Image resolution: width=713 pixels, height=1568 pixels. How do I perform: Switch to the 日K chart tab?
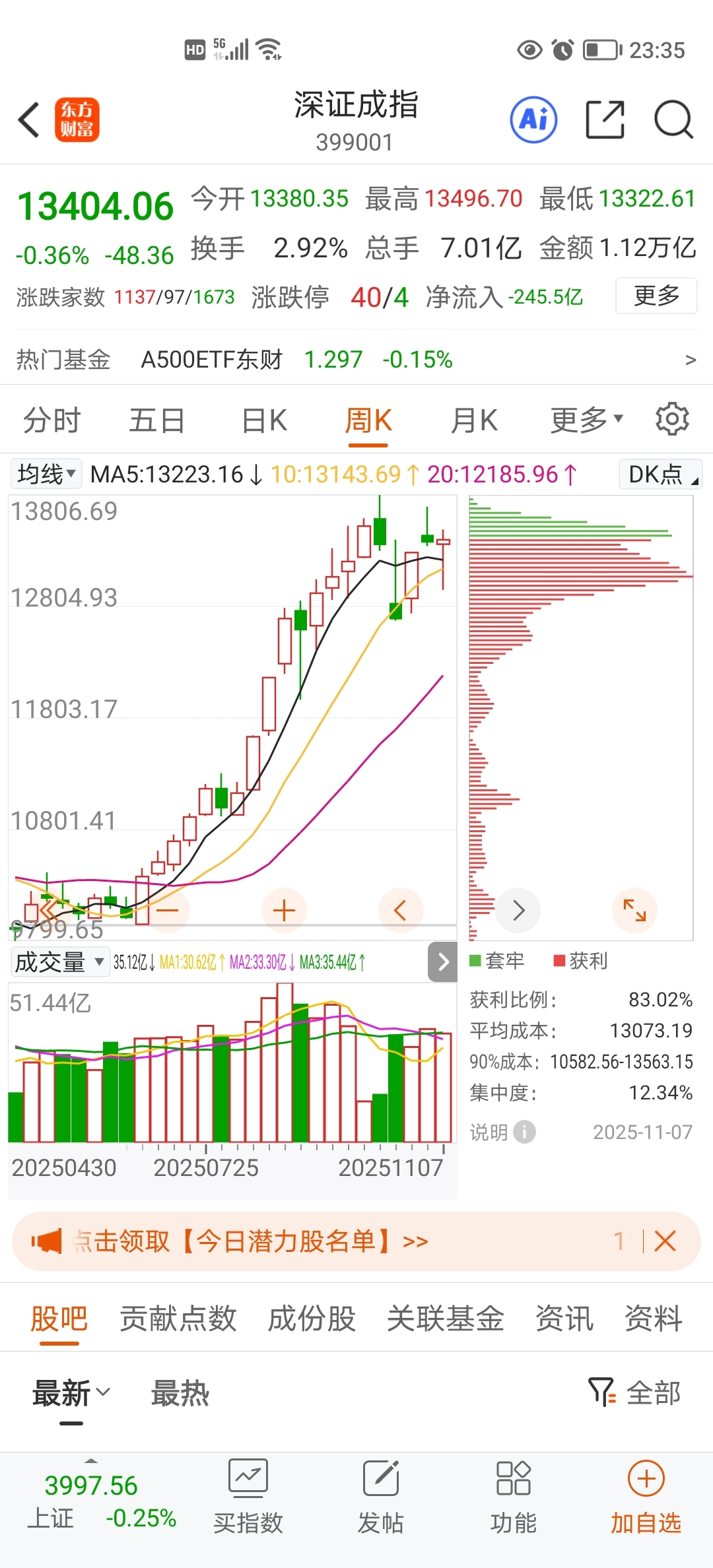point(264,420)
